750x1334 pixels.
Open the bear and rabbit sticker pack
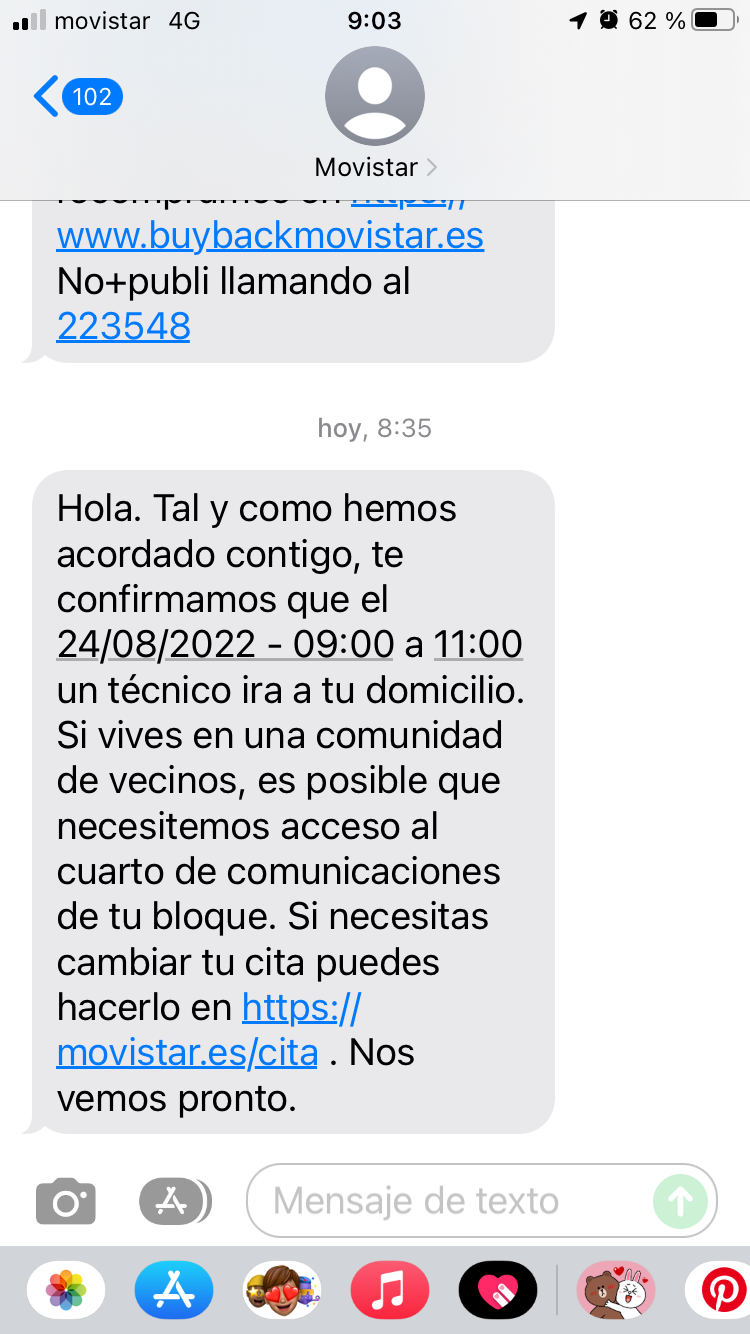[616, 1289]
